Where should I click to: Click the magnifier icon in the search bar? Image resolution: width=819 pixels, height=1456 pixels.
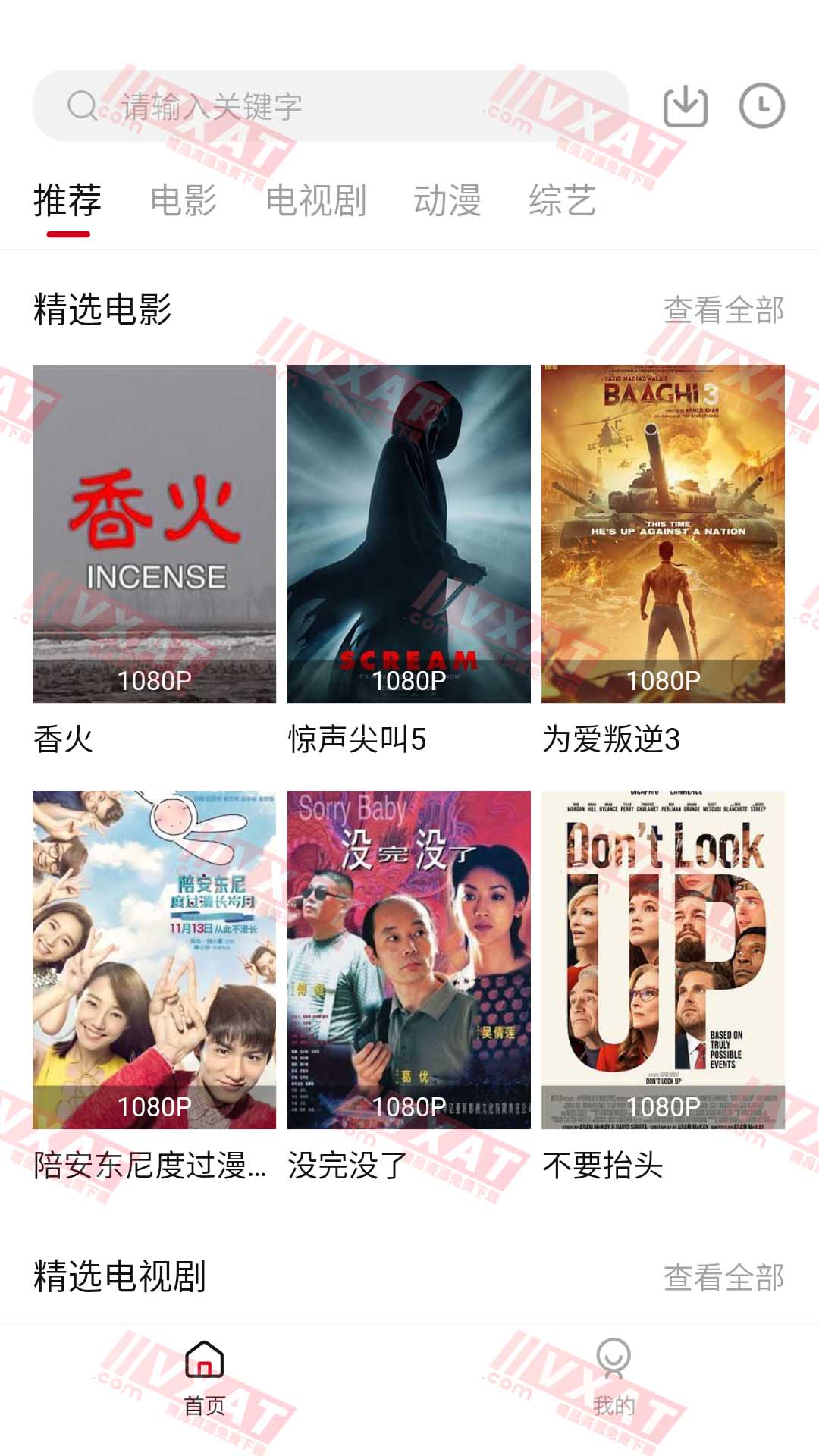[x=81, y=106]
